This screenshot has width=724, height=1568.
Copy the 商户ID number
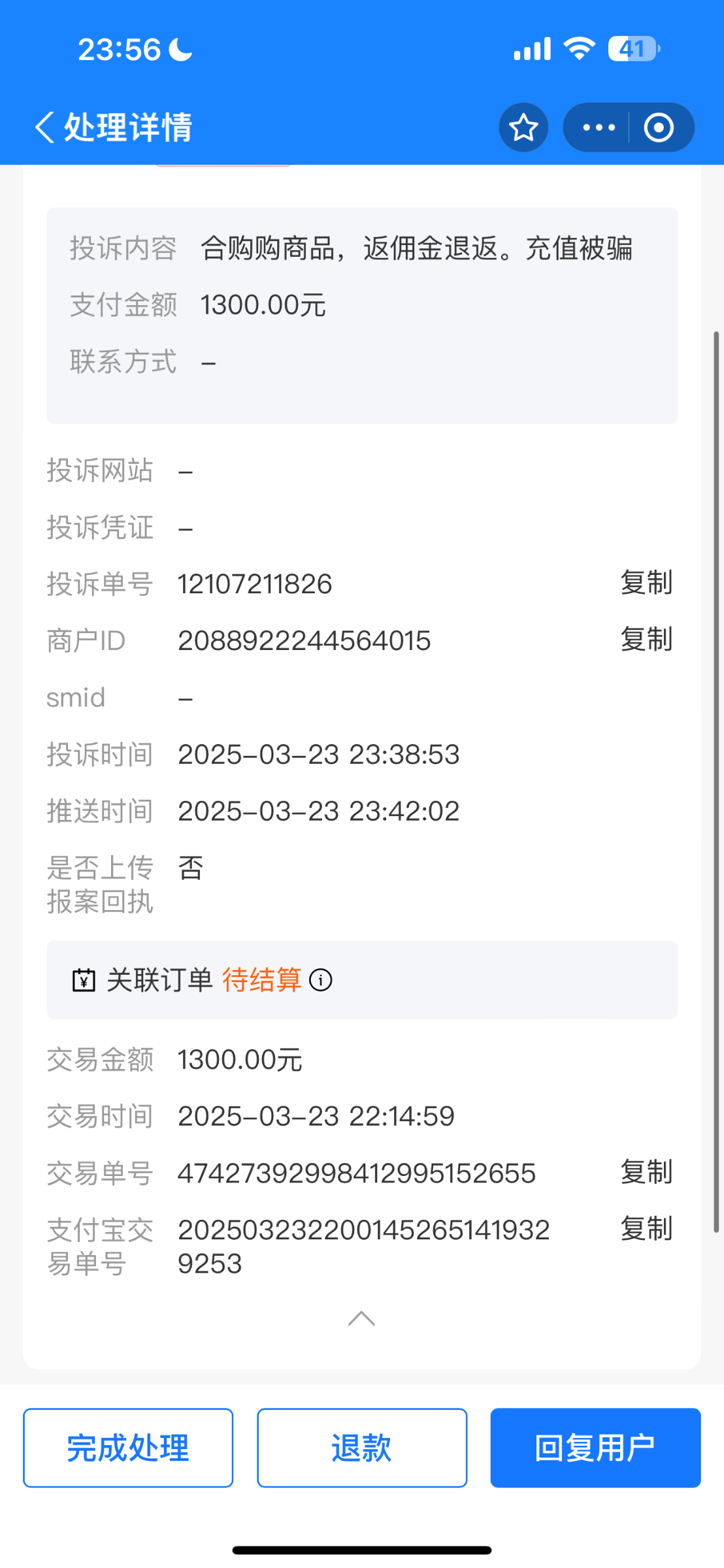[646, 640]
